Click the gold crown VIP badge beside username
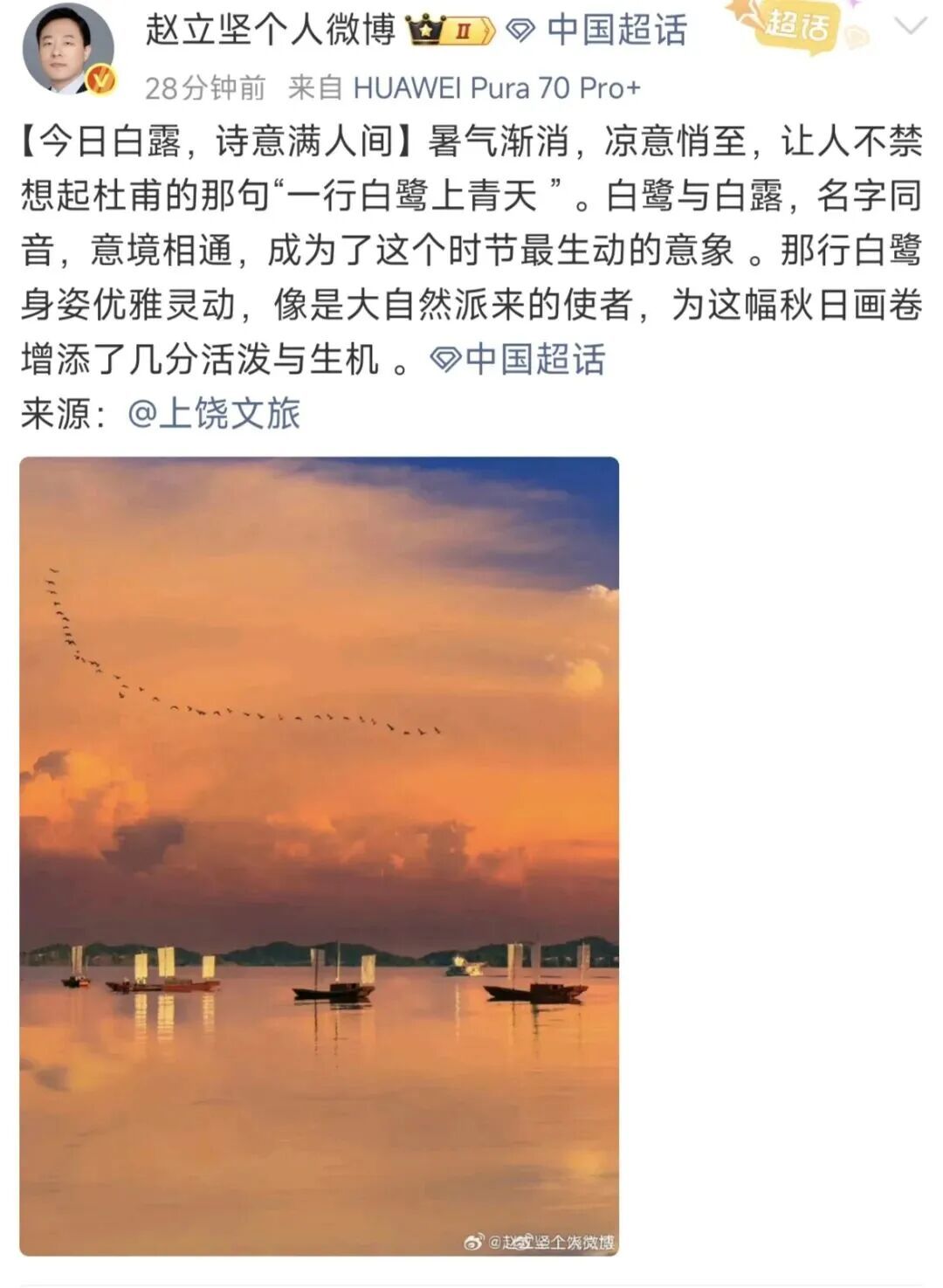 coord(424,28)
